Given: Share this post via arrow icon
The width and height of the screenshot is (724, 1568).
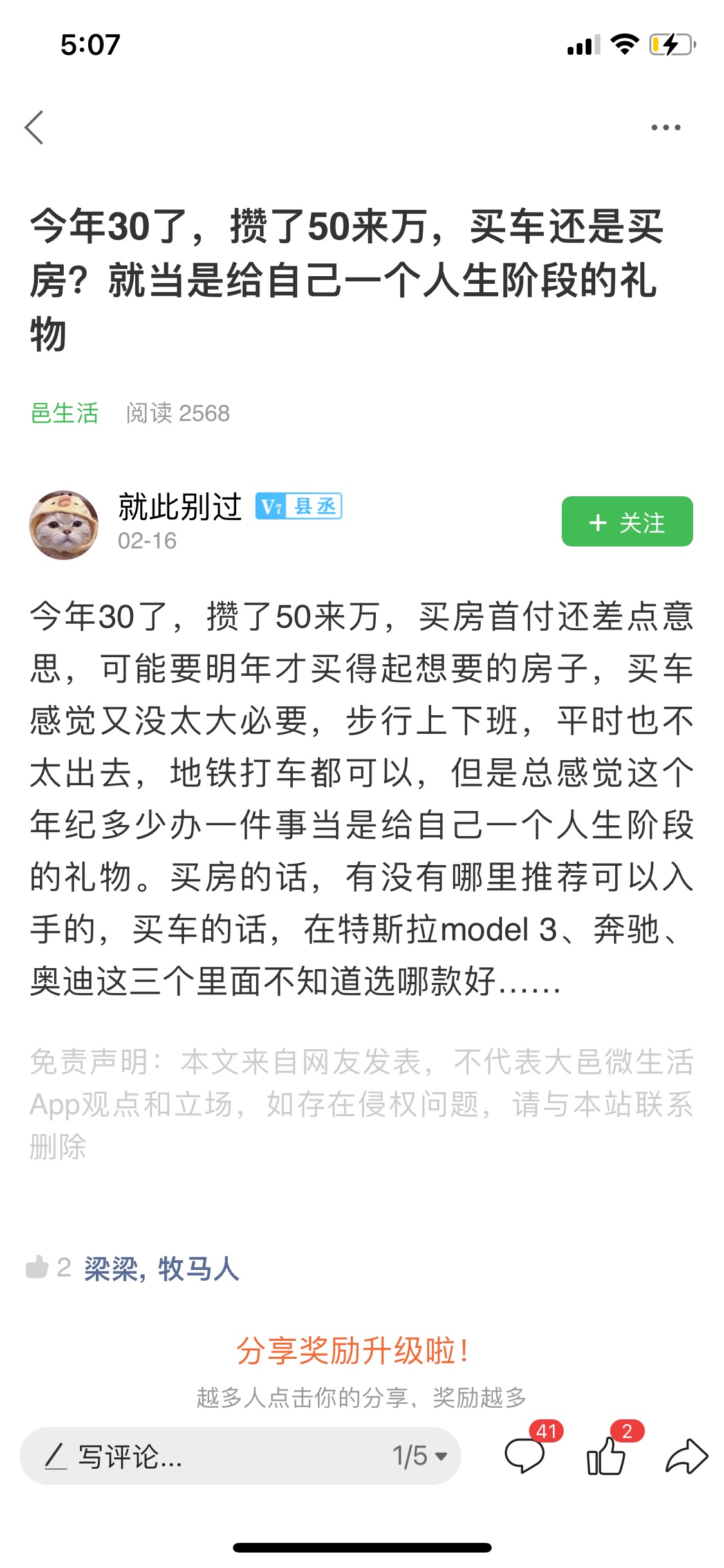Looking at the screenshot, I should (x=686, y=1456).
